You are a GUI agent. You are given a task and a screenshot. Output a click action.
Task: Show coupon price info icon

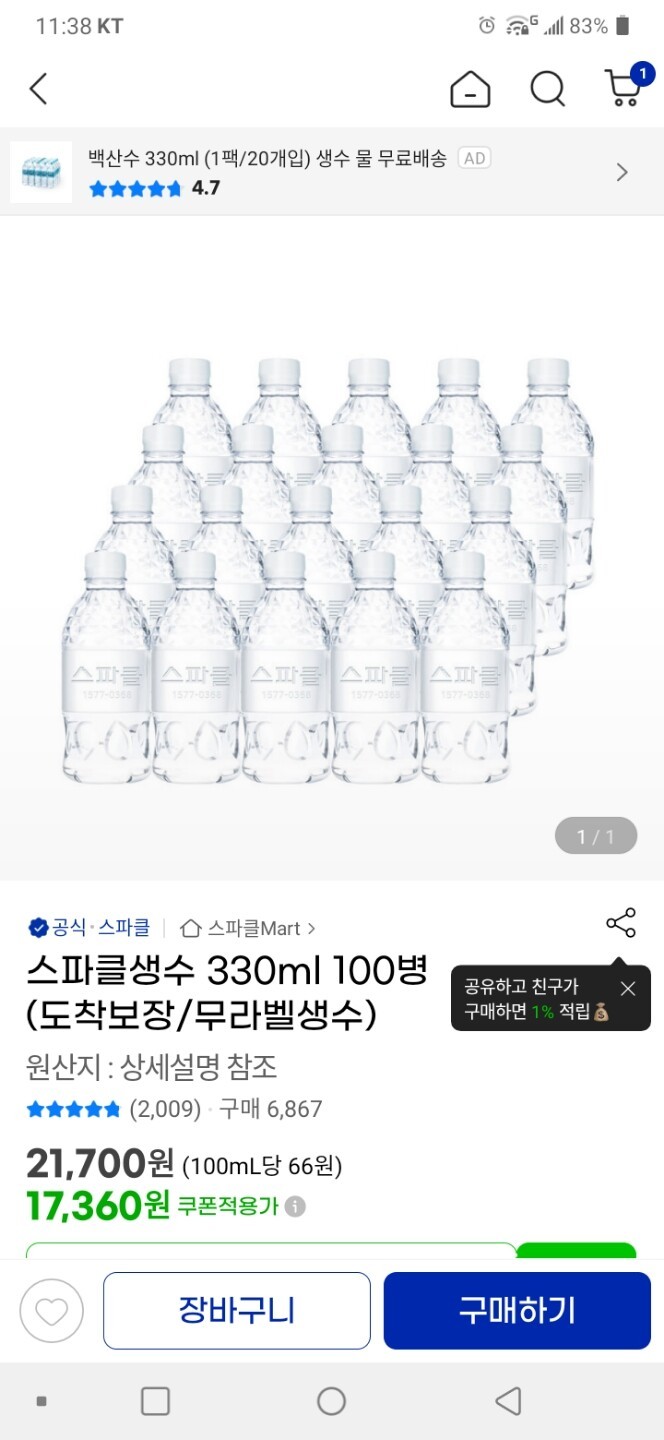(x=295, y=1207)
